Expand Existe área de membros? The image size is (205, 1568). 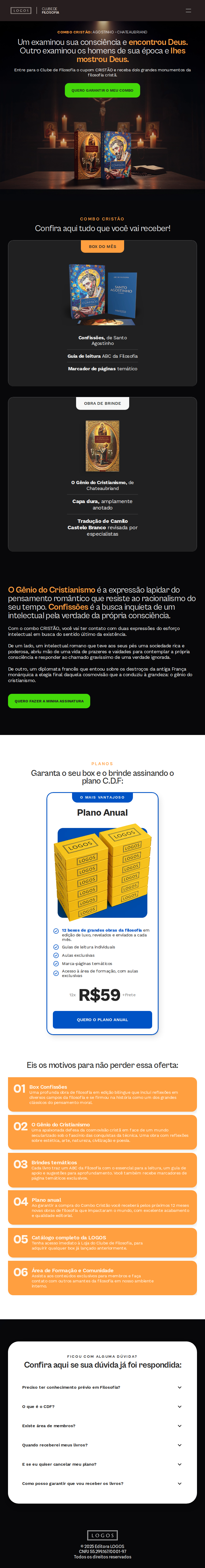[102, 1426]
